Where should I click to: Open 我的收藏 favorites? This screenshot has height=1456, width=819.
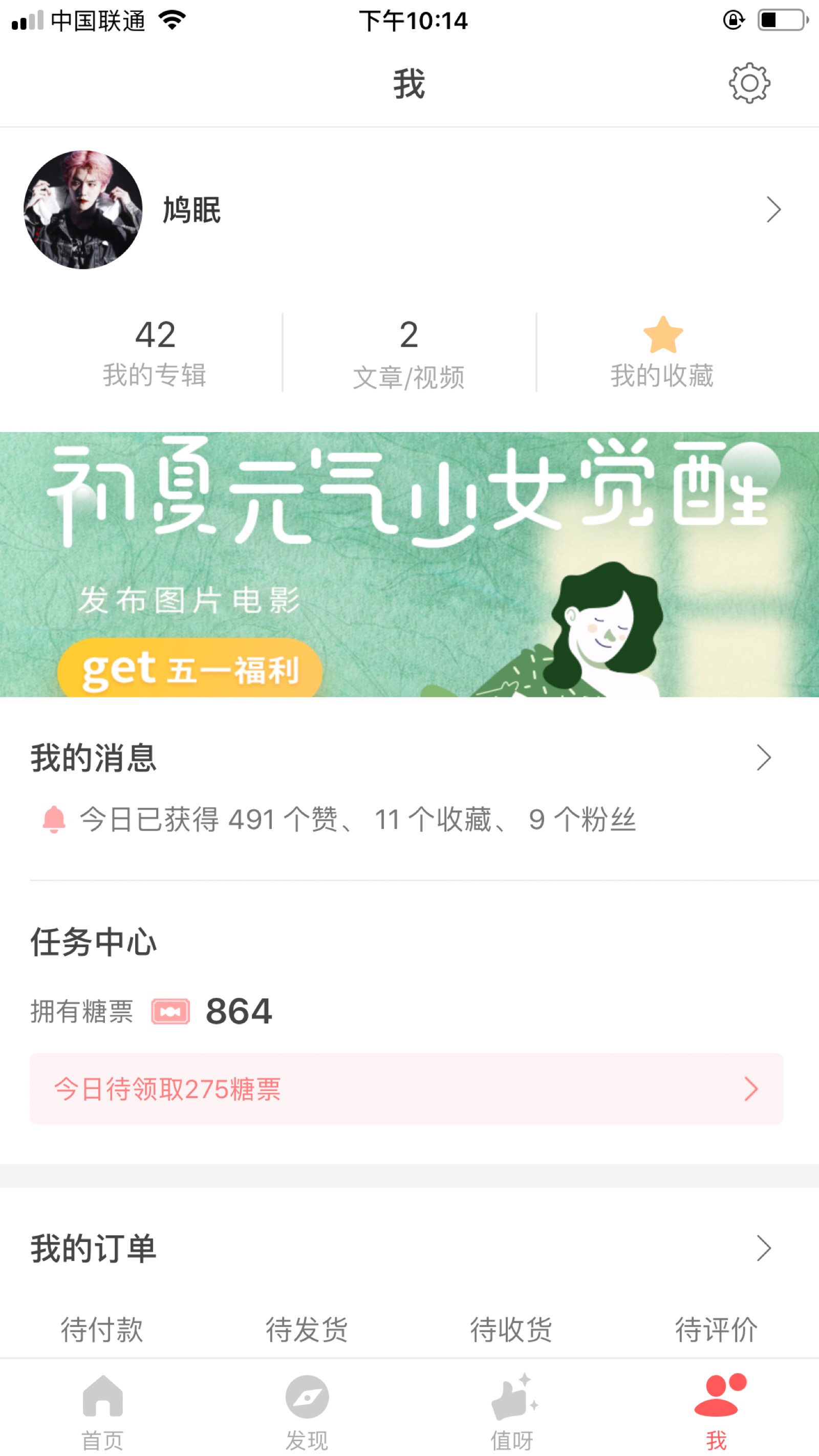click(662, 353)
